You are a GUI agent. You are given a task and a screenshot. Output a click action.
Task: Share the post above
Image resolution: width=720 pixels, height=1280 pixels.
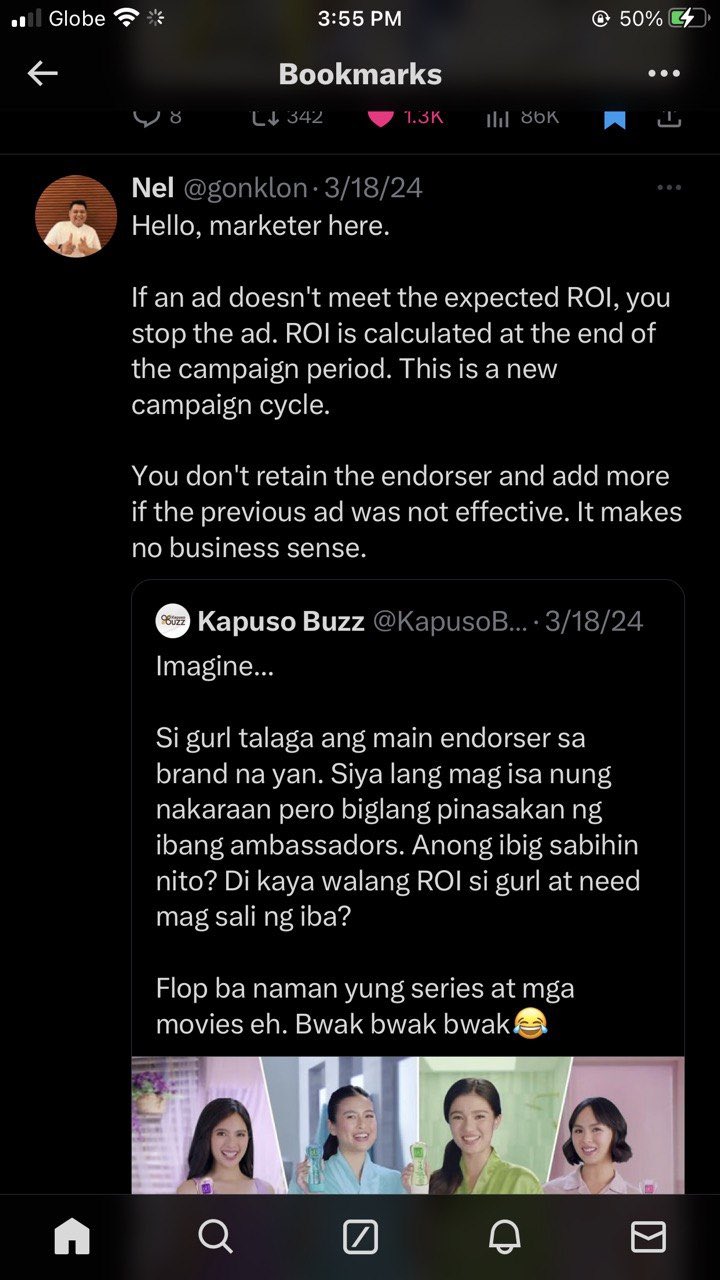tap(668, 118)
